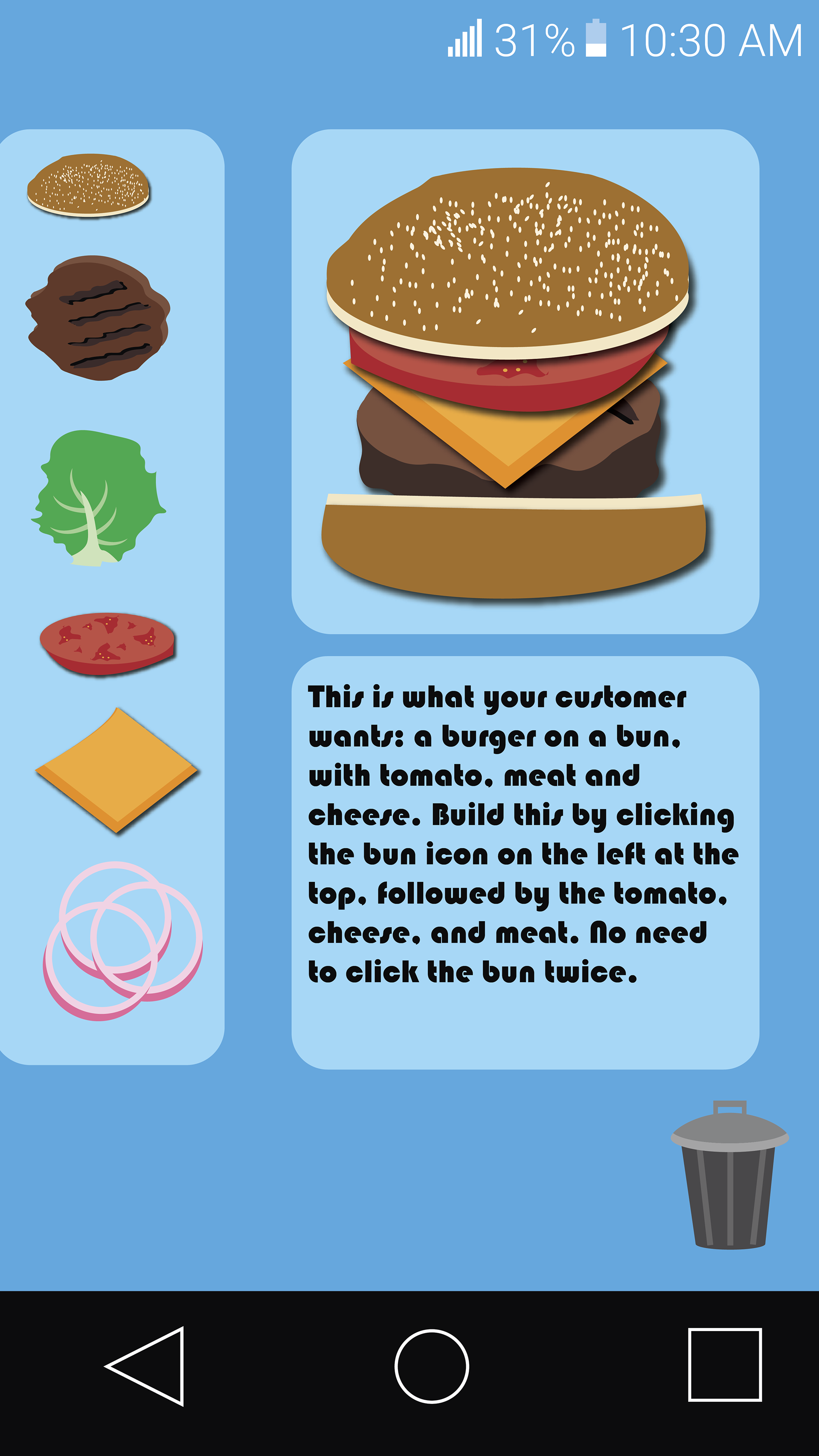Add the meat patty to the burger
The image size is (819, 1456).
98,318
